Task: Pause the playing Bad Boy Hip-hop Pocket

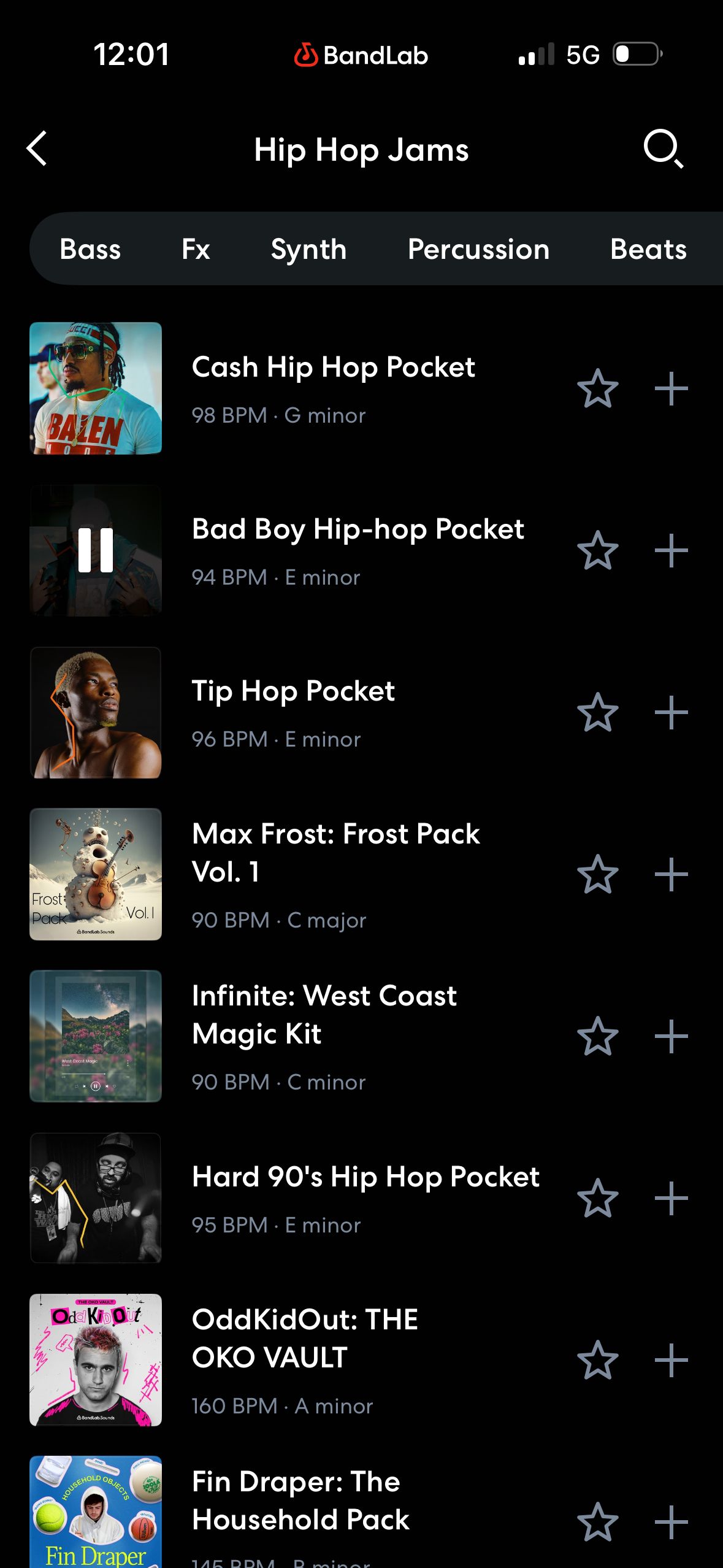Action: 96,550
